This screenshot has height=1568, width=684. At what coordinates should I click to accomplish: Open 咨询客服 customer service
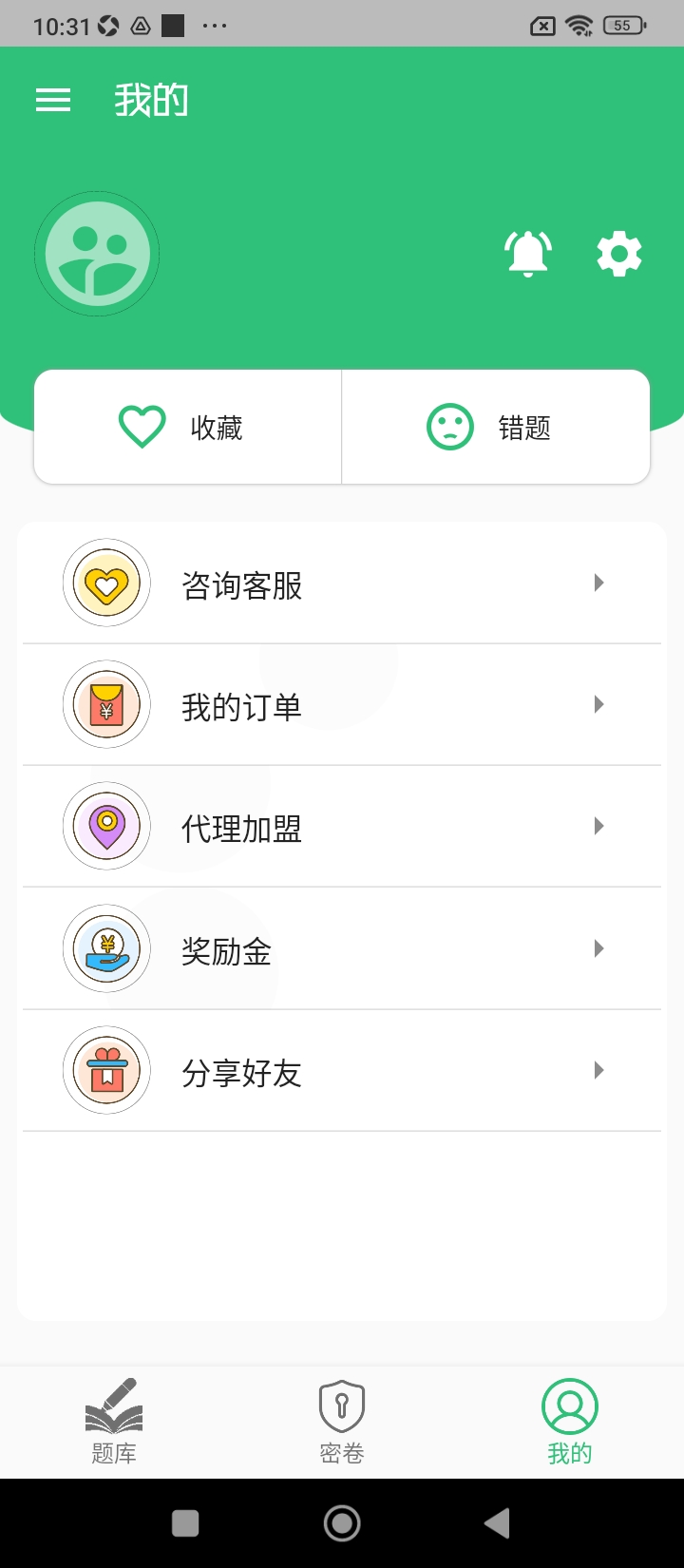pyautogui.click(x=342, y=583)
